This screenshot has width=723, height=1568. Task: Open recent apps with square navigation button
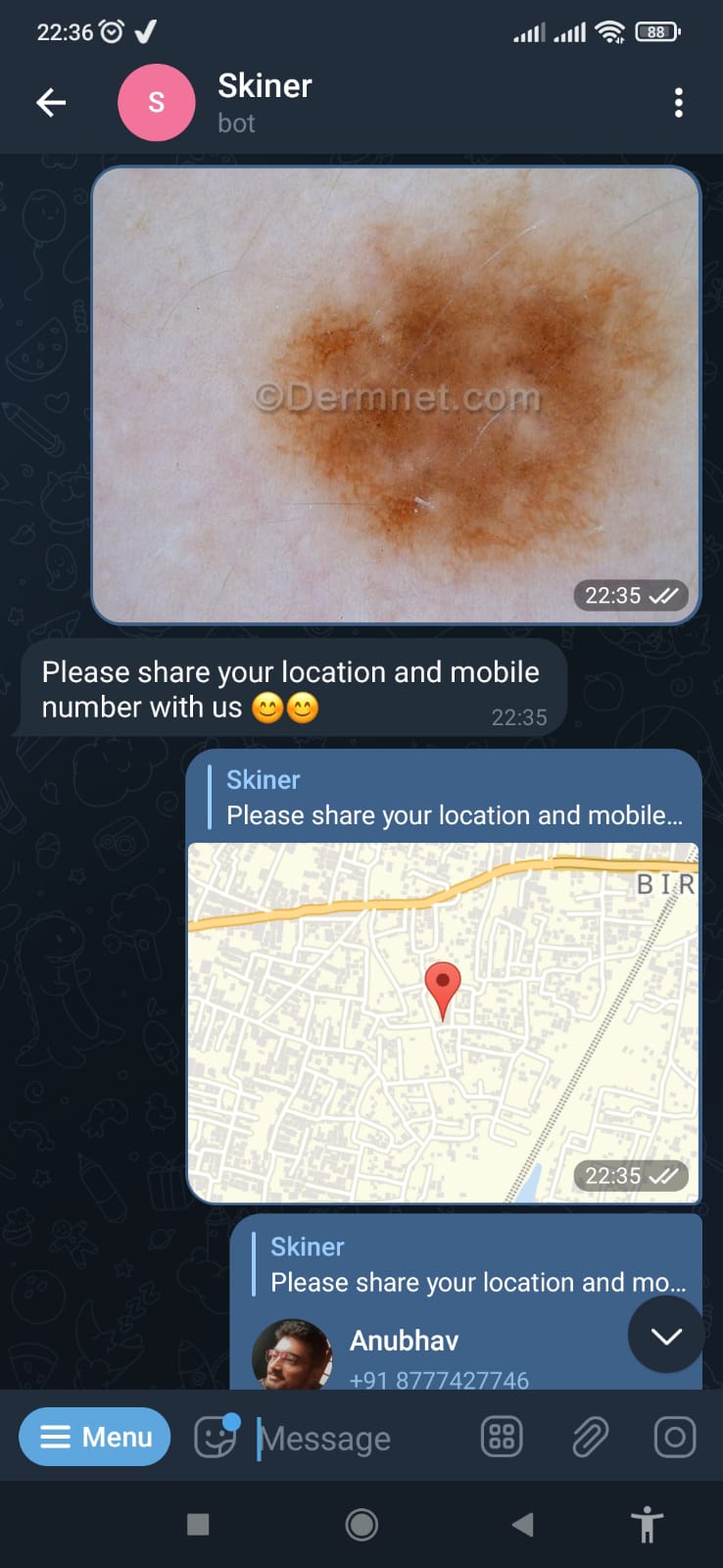click(x=198, y=1525)
